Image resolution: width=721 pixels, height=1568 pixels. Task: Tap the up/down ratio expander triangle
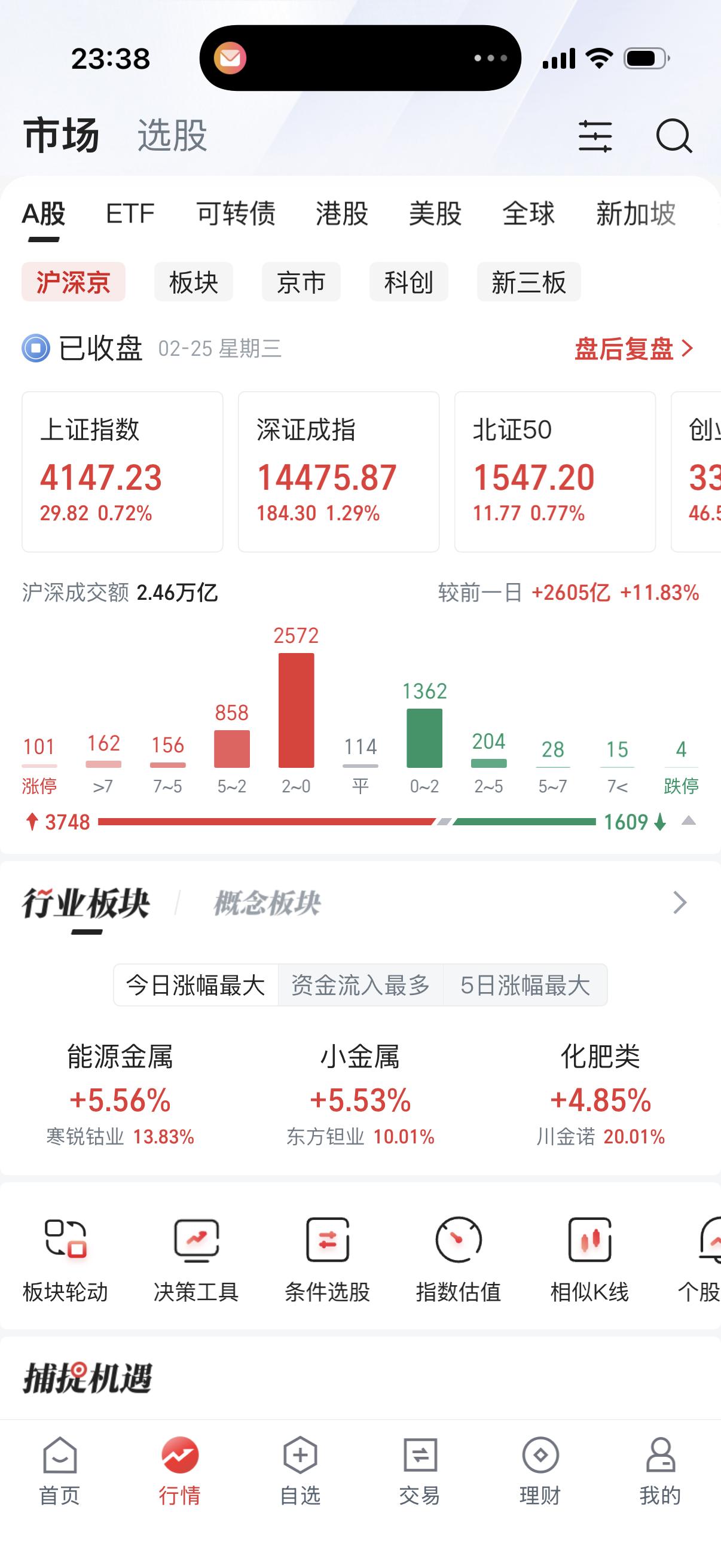coord(688,822)
